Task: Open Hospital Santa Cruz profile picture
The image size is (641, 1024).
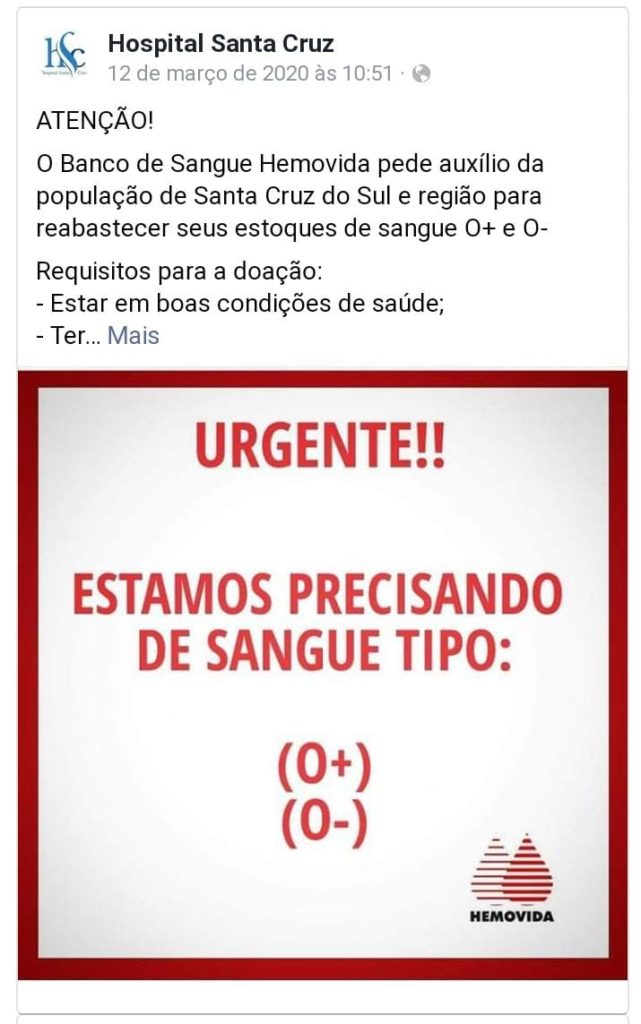Action: click(x=64, y=57)
